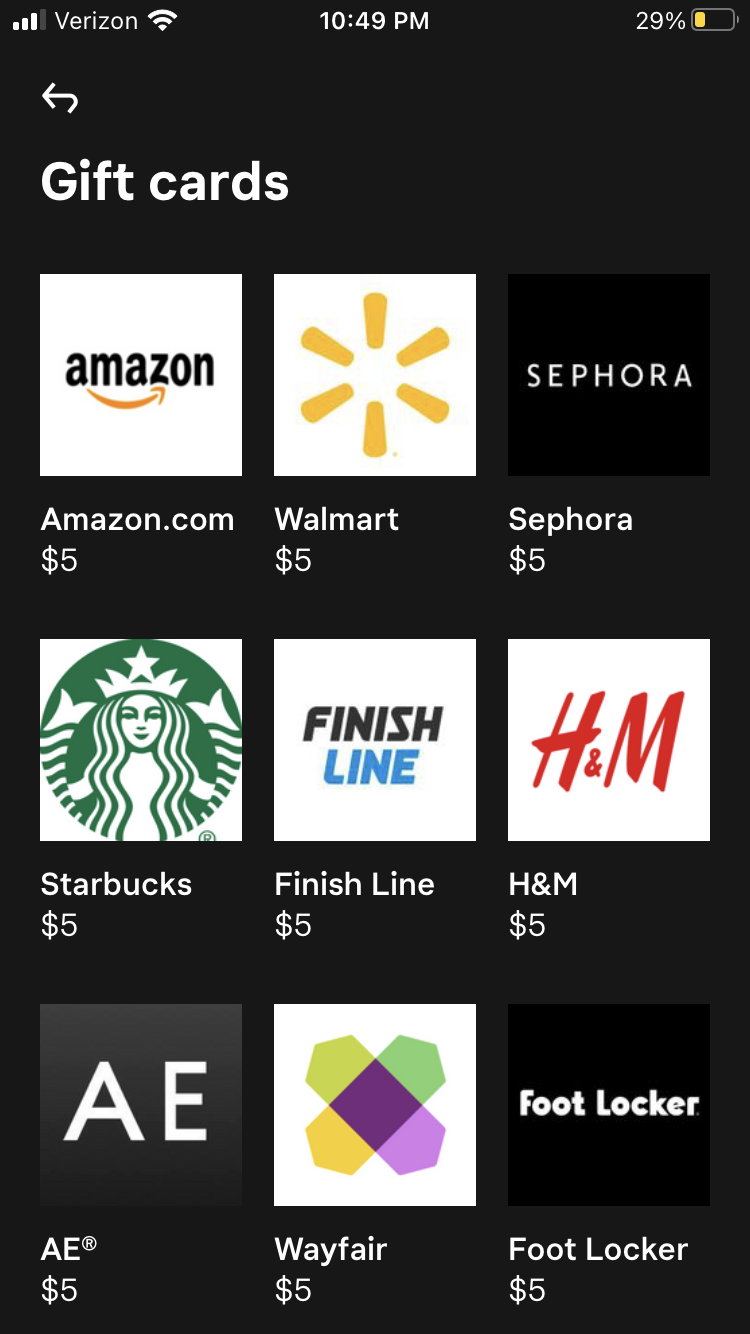Open the Amazon.com gift card
750x1334 pixels.
[141, 375]
